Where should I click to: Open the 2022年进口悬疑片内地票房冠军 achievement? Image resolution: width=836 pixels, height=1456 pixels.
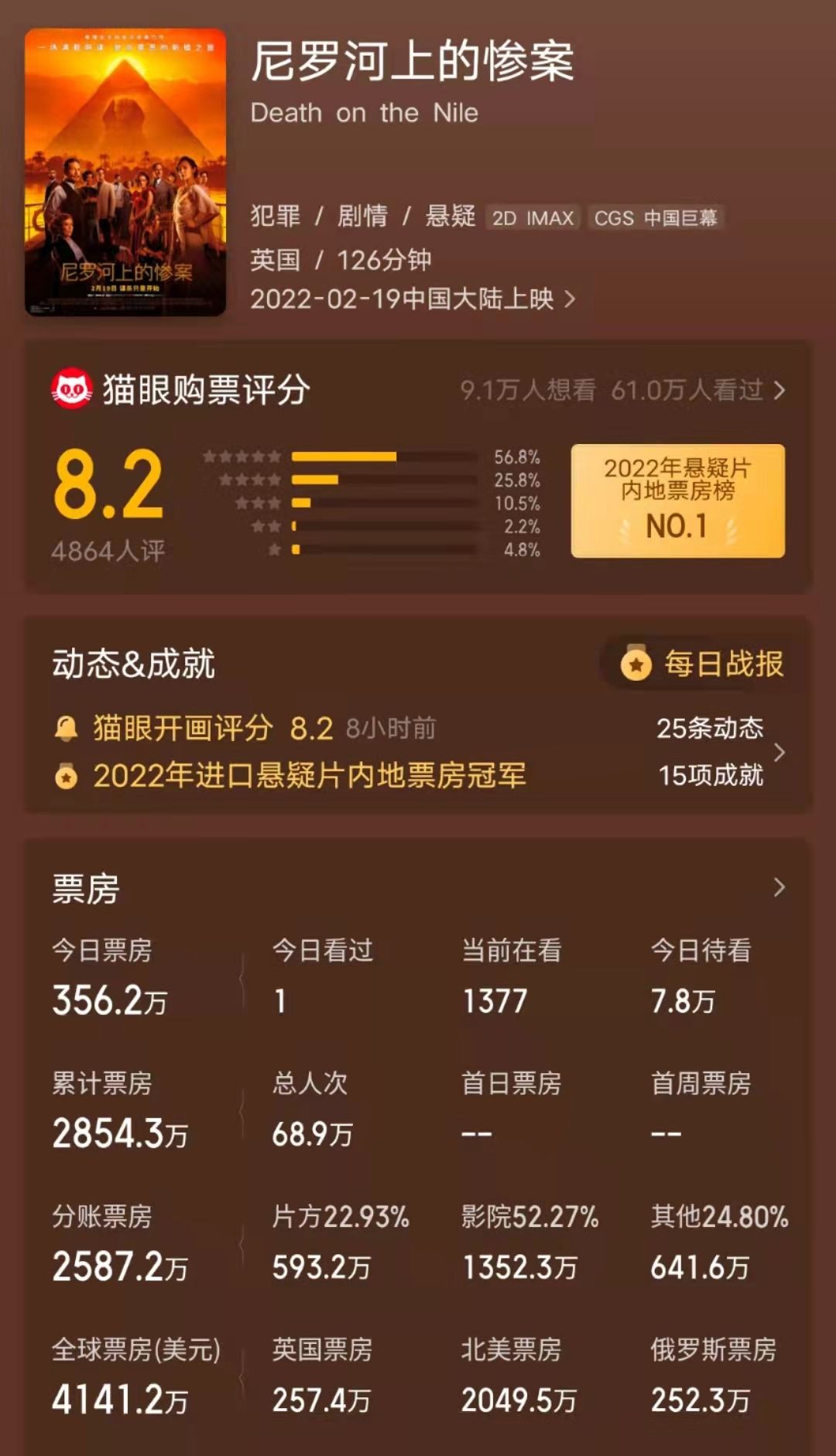(309, 775)
